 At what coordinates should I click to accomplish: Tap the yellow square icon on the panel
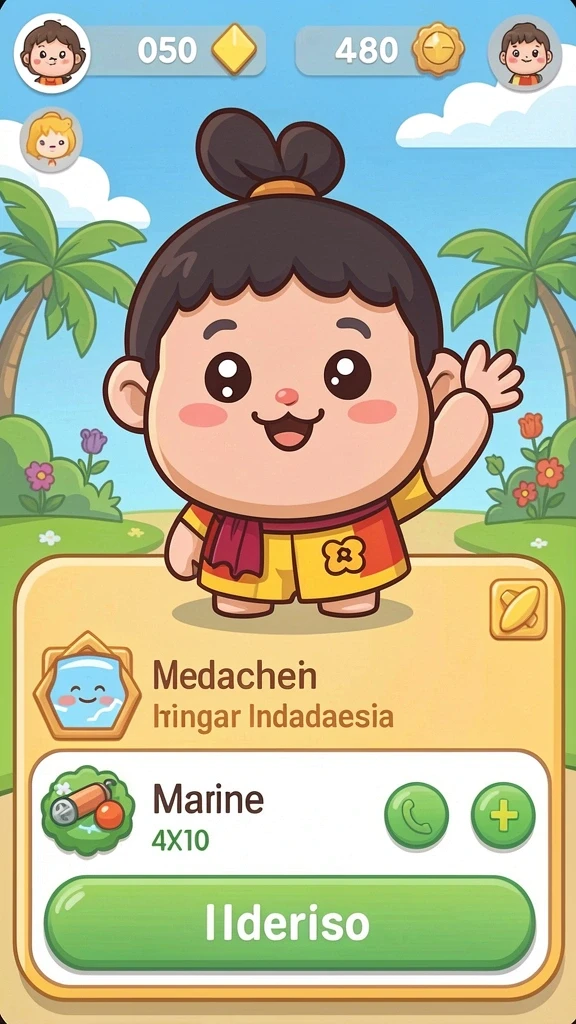coord(519,609)
